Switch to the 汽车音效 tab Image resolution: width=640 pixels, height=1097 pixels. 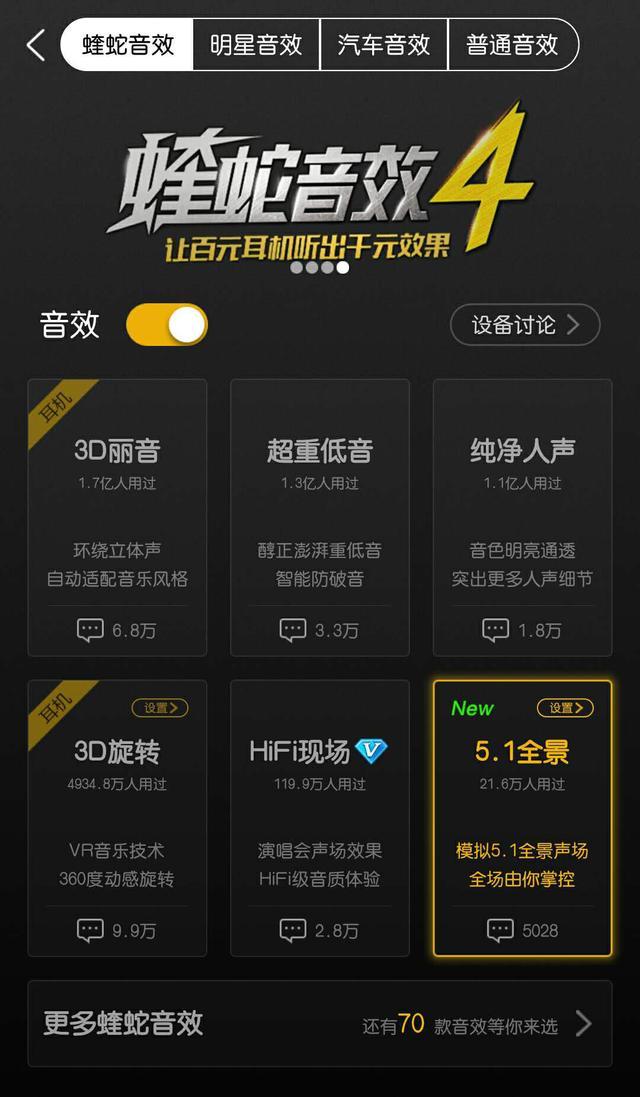tap(383, 45)
